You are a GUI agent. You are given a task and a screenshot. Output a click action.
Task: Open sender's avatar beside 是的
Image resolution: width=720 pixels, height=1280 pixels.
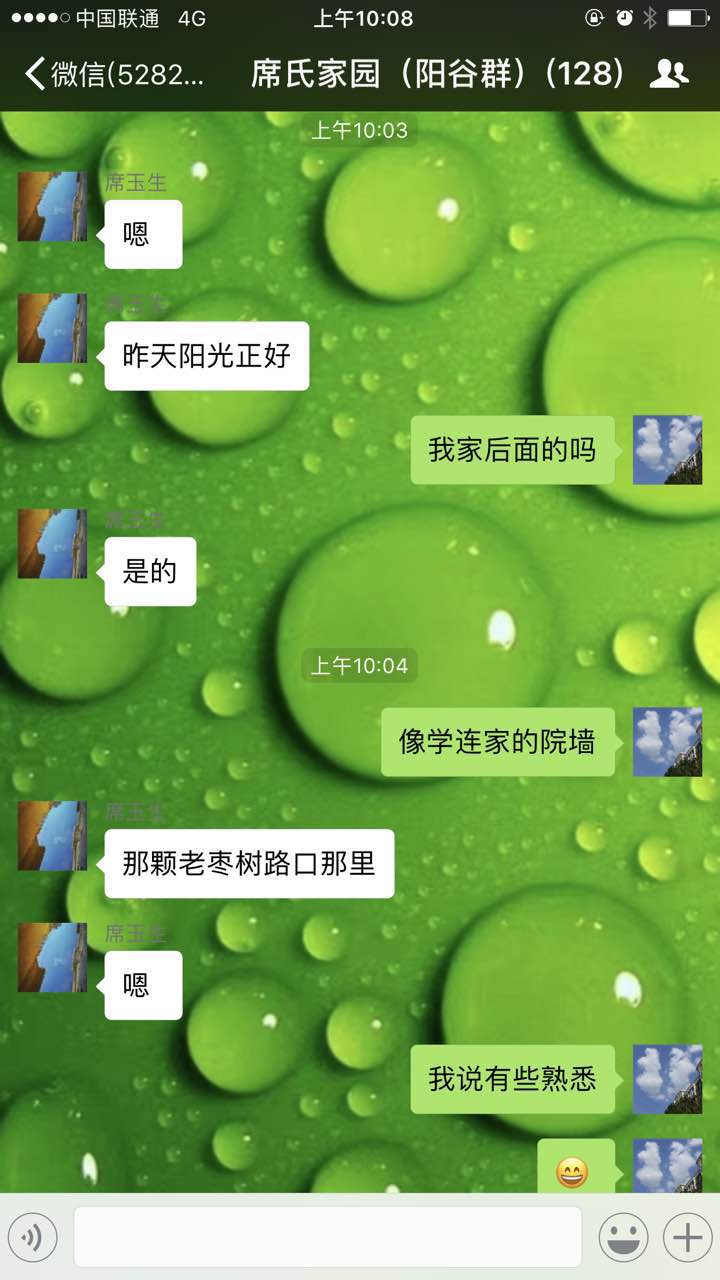pyautogui.click(x=52, y=544)
